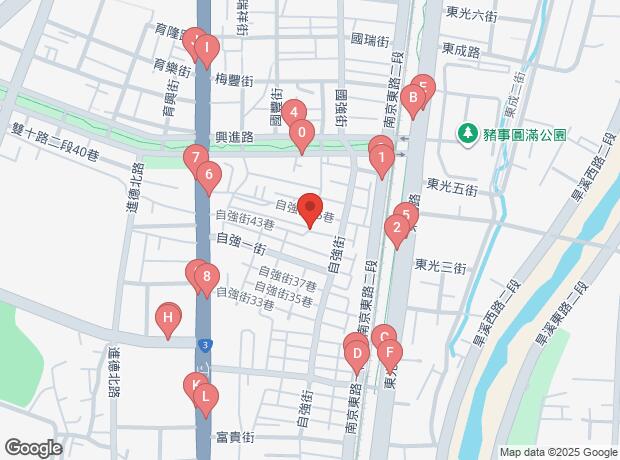Screen dimensions: 620x460
Task: Select the marker labeled I
Action: coord(206,47)
